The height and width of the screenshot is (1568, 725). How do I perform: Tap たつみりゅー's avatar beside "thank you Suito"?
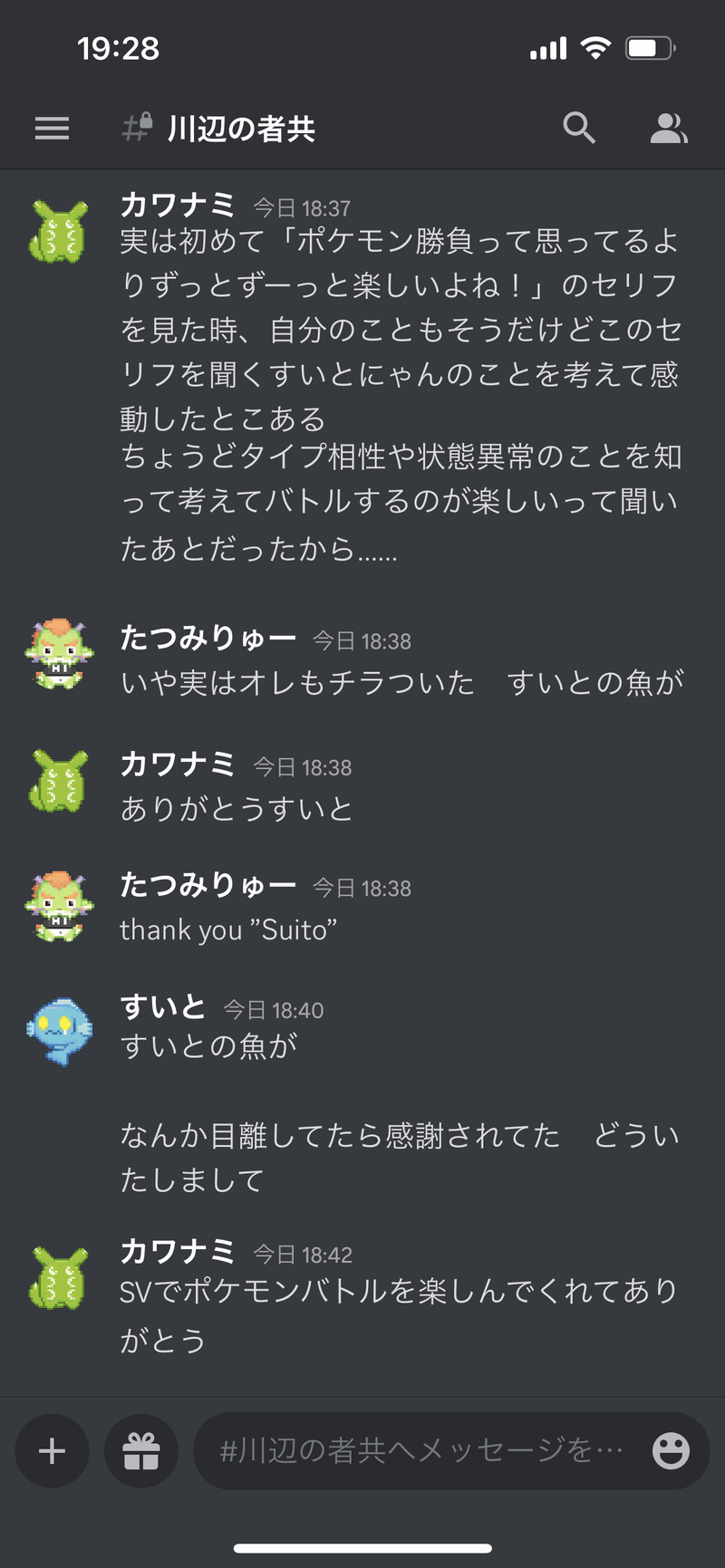click(59, 907)
